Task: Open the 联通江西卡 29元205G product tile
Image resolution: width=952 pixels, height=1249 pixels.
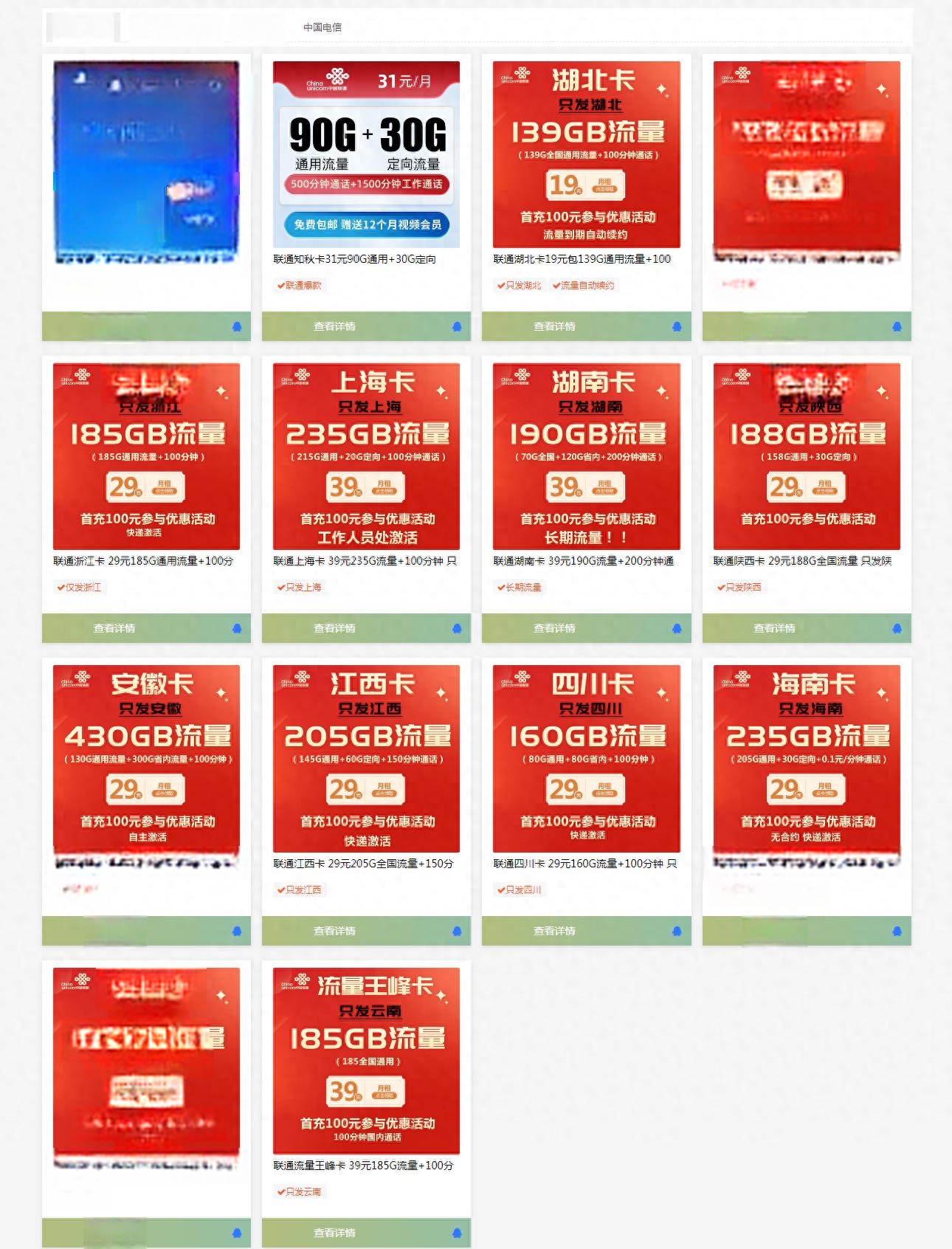Action: pyautogui.click(x=366, y=758)
